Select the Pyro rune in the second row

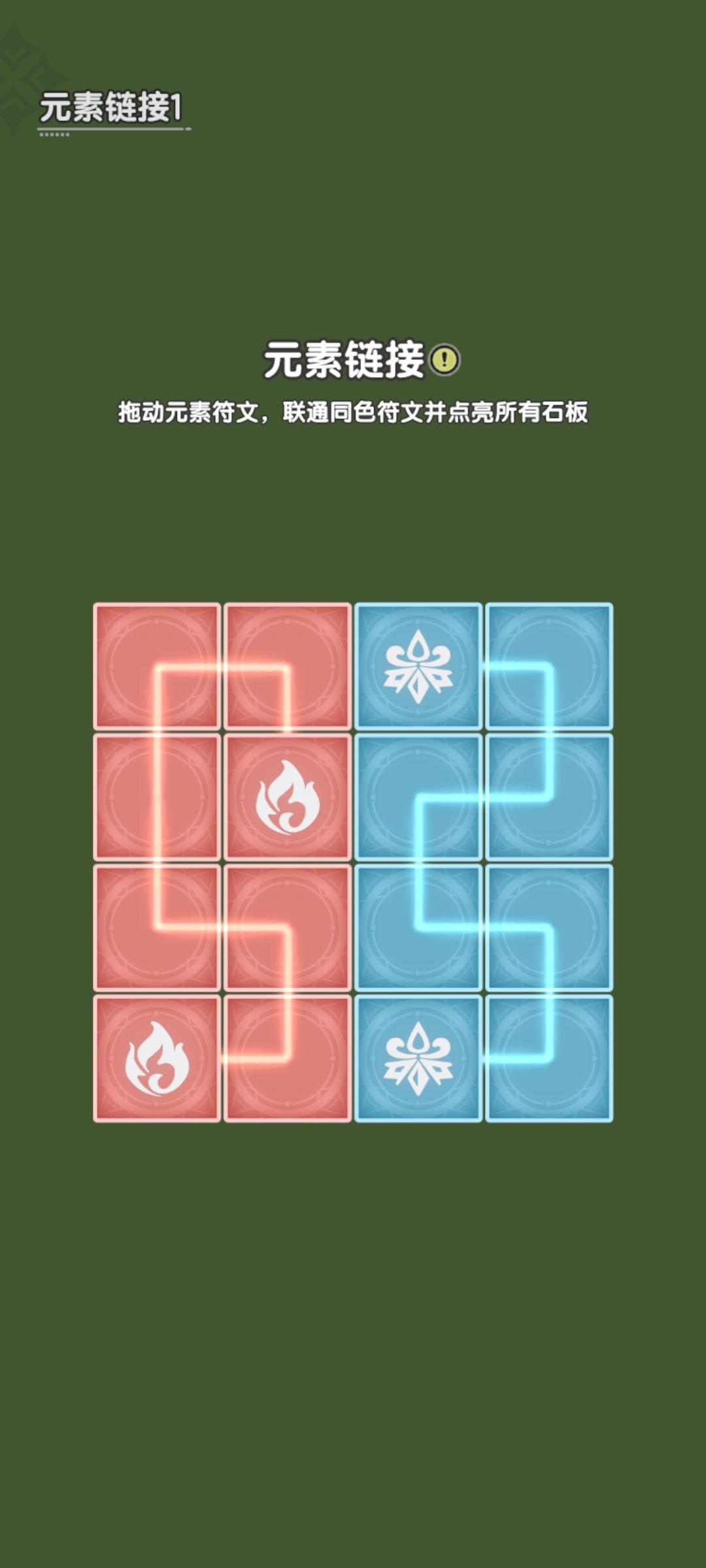pyautogui.click(x=288, y=797)
